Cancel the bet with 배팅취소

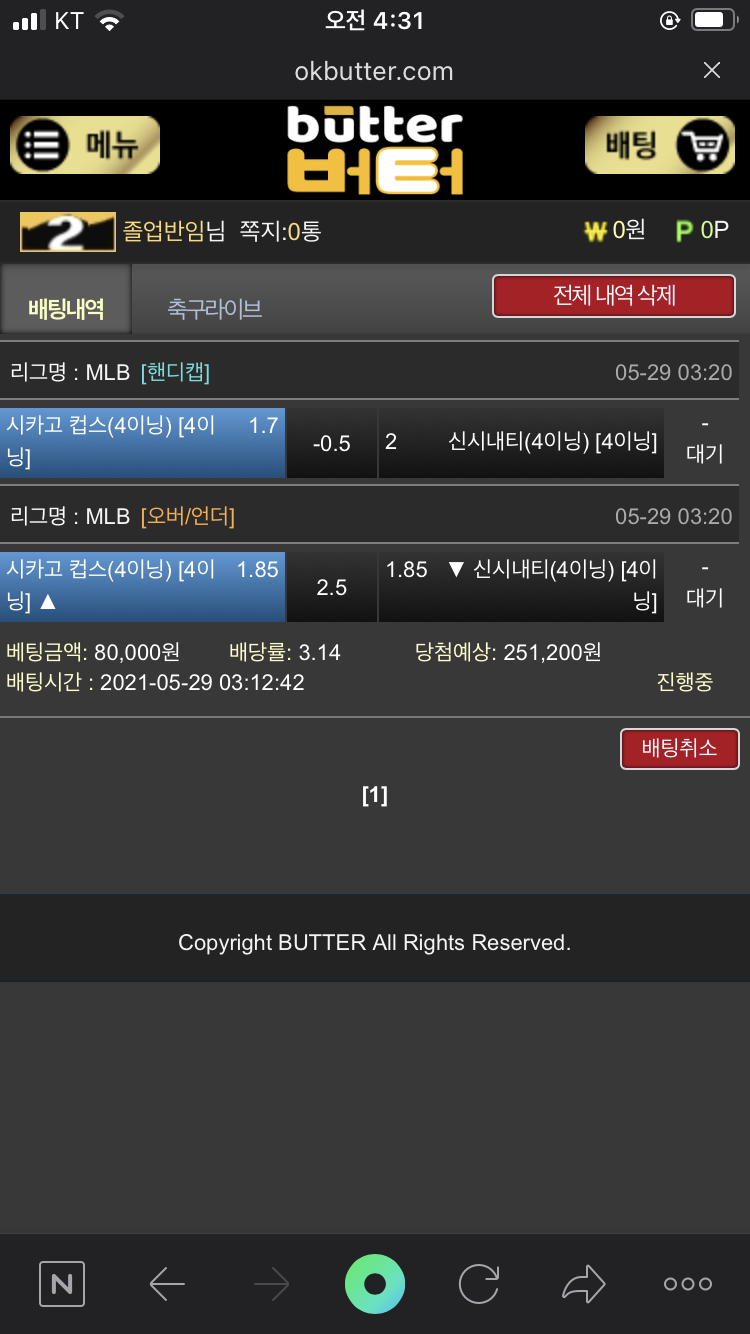click(x=680, y=748)
